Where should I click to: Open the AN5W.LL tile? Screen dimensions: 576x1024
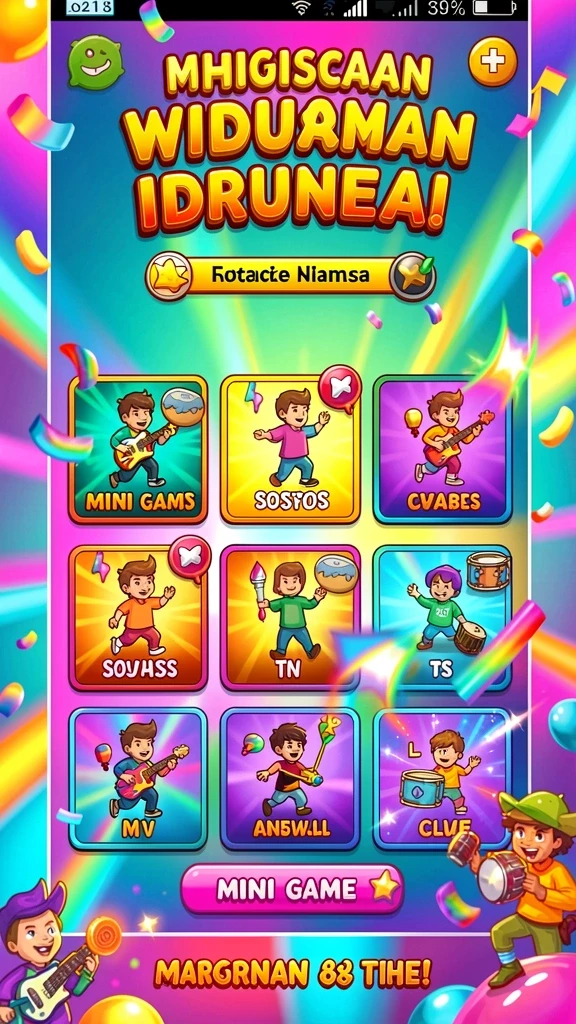(290, 779)
